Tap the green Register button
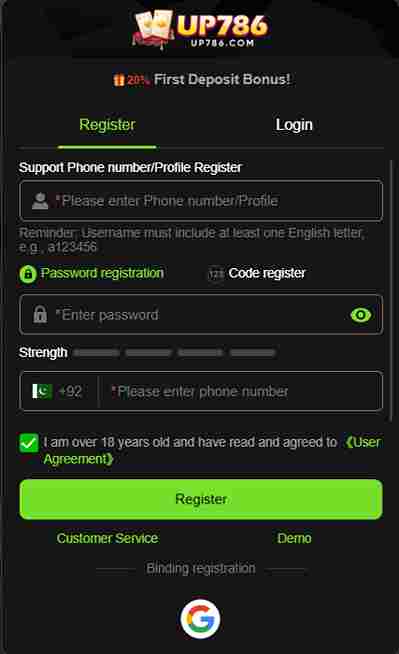The image size is (399, 654). [x=201, y=499]
